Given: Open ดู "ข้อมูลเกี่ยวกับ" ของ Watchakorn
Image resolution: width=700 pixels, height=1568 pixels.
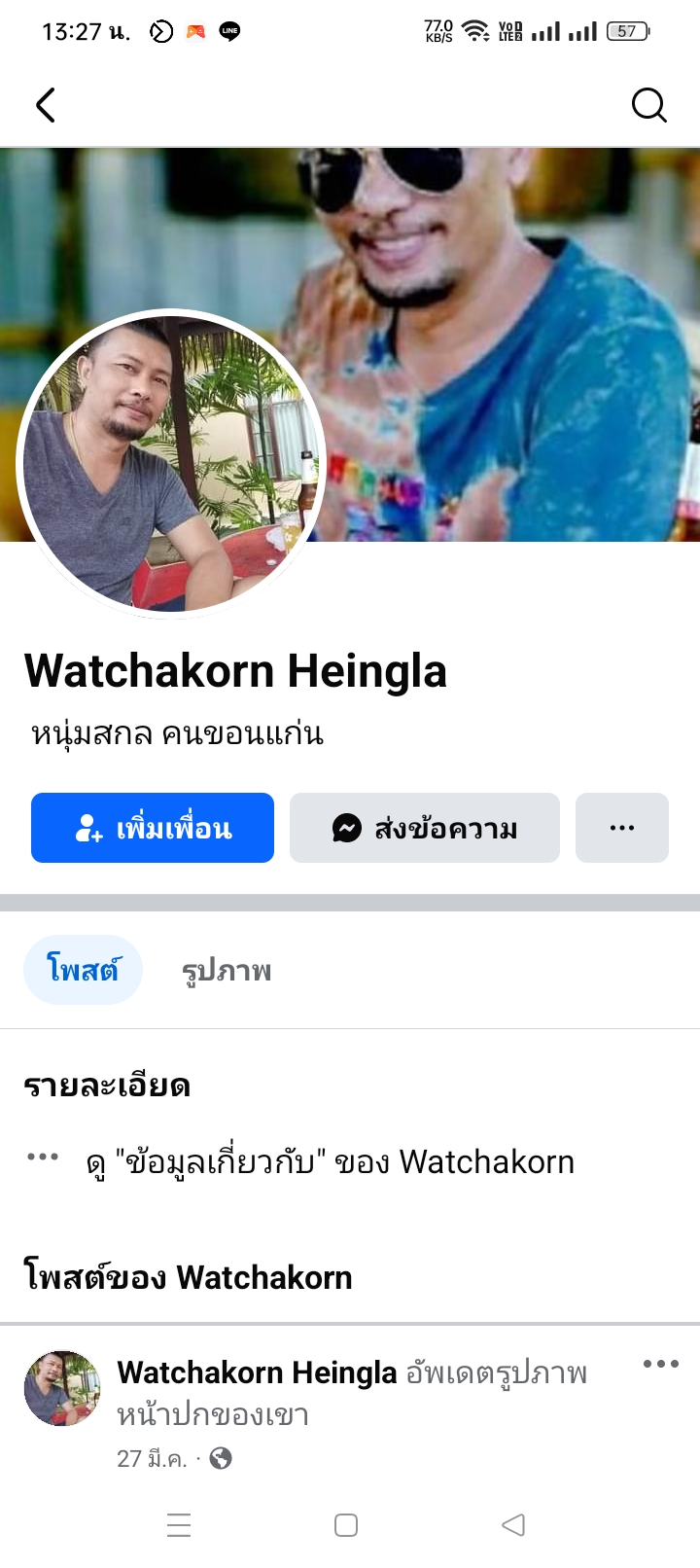Looking at the screenshot, I should [331, 1161].
